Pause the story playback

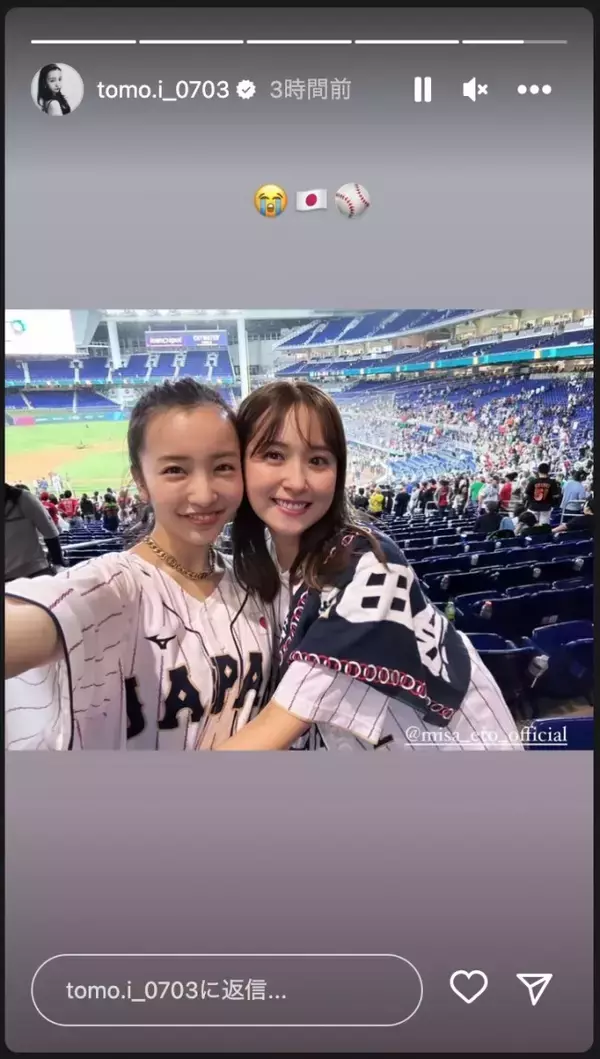coord(423,90)
